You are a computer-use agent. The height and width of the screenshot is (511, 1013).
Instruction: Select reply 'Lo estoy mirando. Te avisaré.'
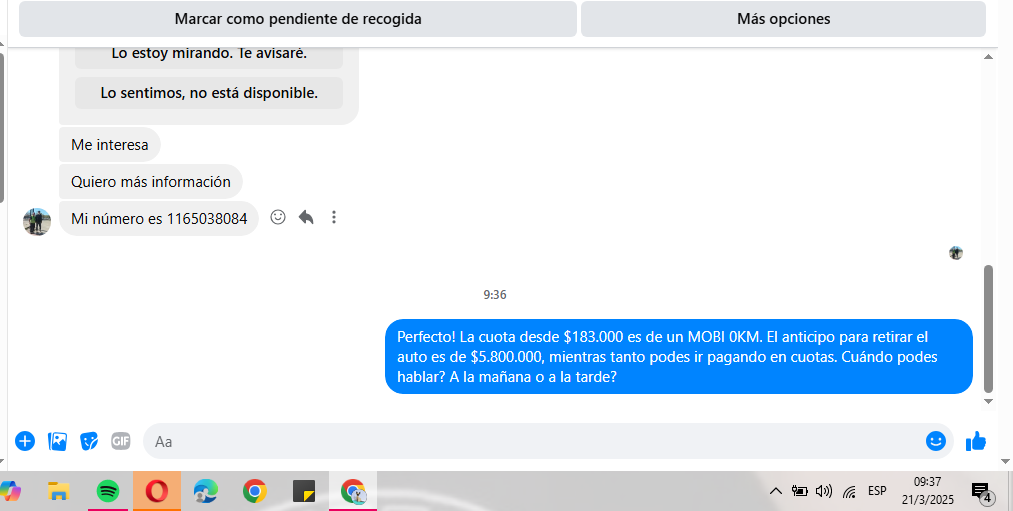point(209,54)
